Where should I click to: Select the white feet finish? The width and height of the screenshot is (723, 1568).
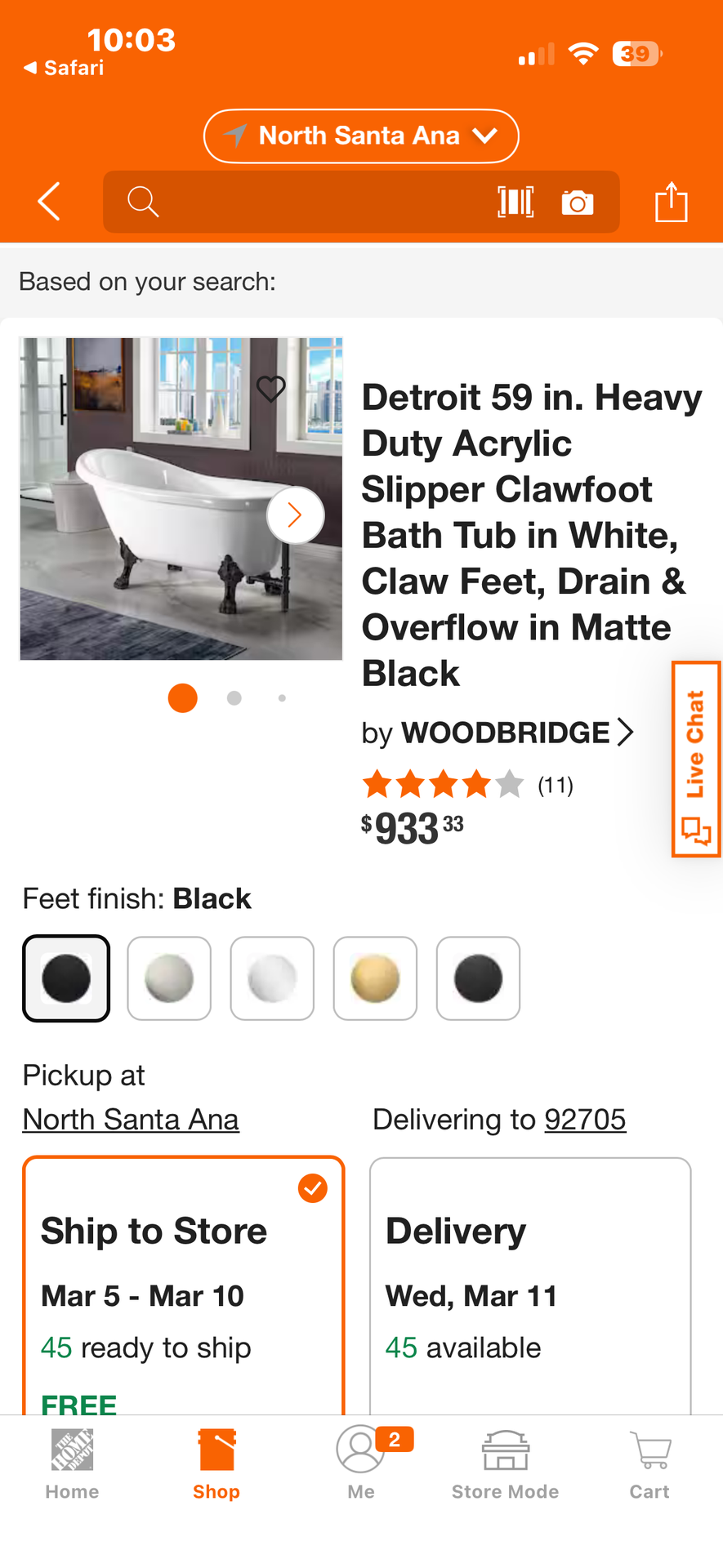(x=272, y=978)
